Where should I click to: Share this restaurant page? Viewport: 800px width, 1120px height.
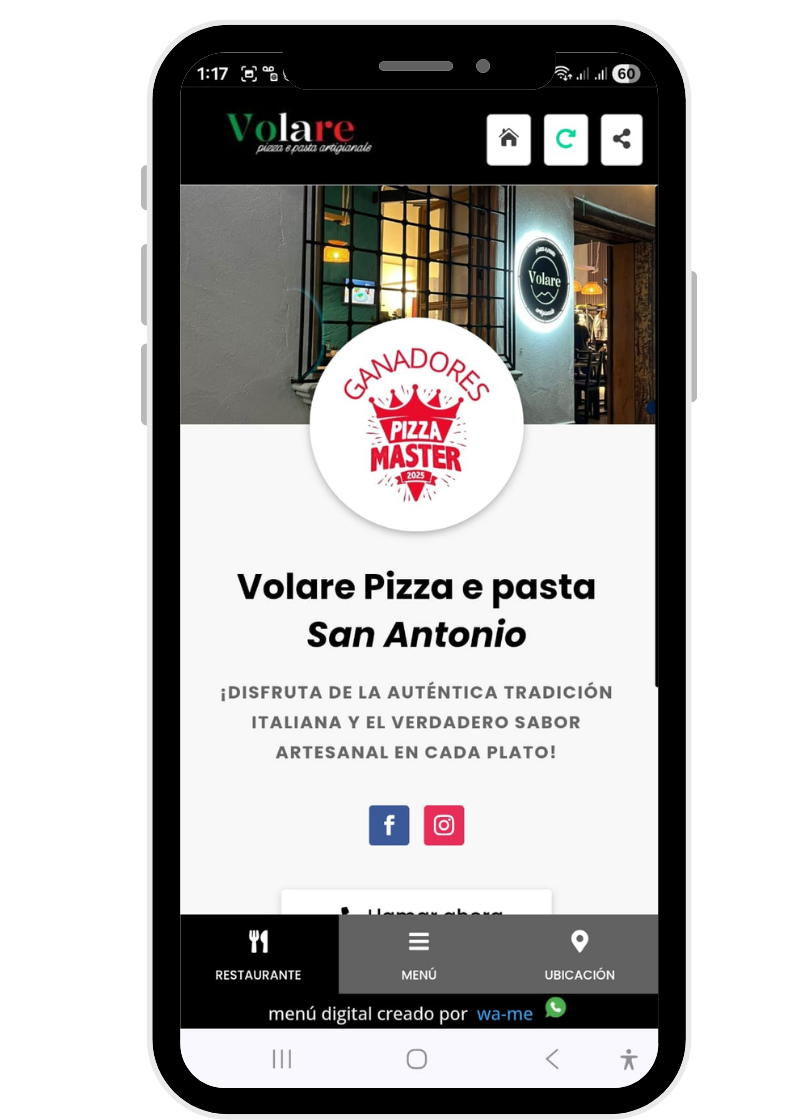click(x=621, y=139)
